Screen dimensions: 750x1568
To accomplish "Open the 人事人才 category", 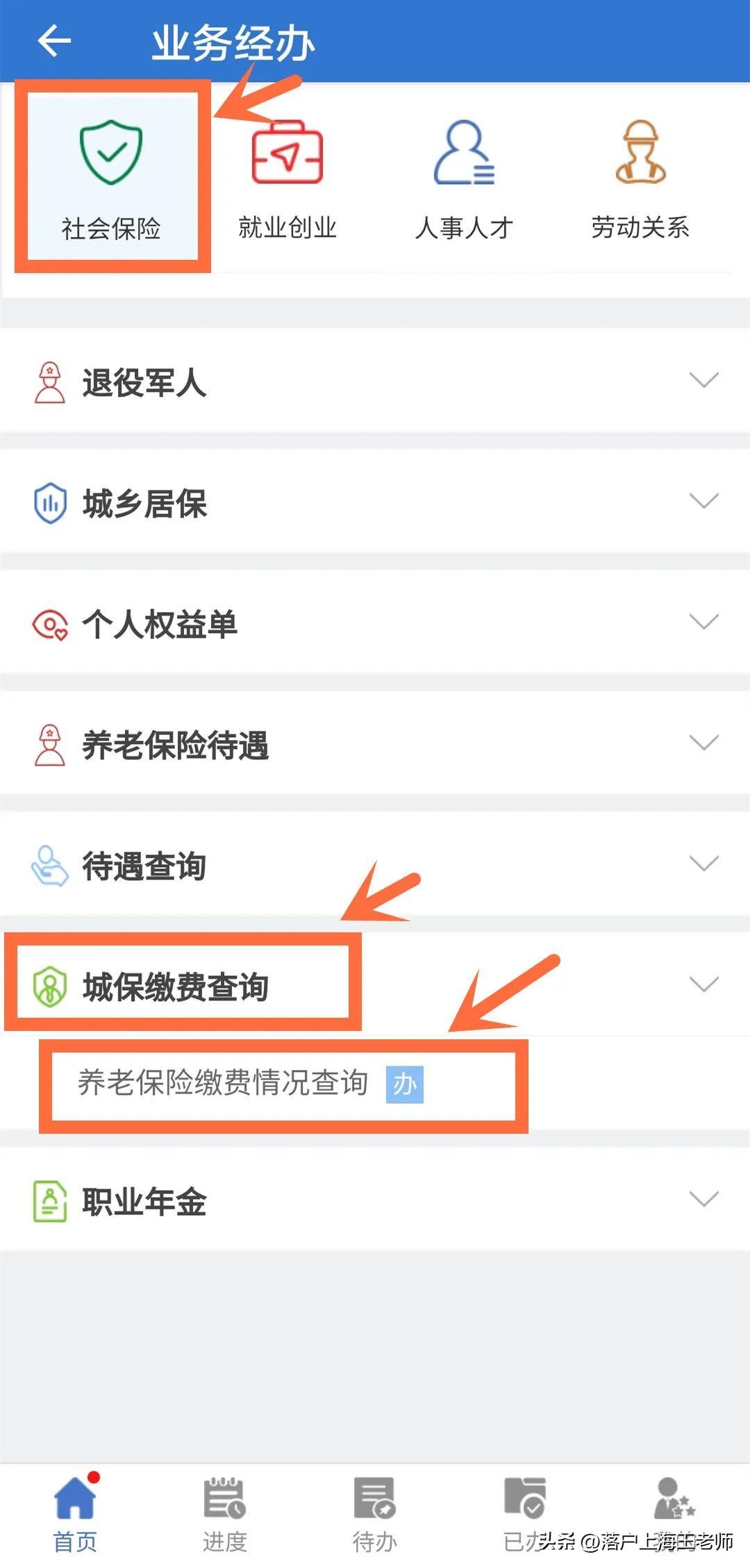I will pos(464,179).
